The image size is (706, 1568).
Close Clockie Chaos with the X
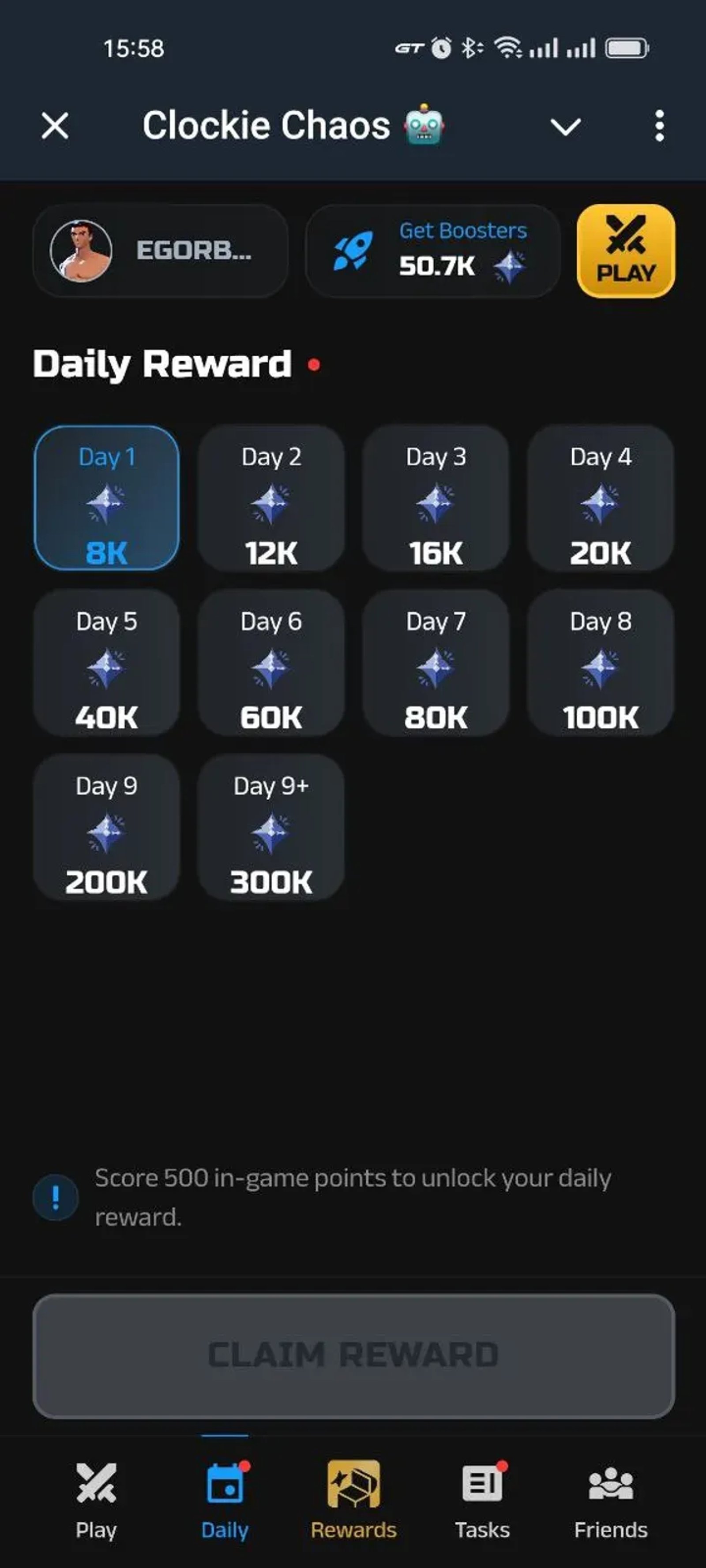pos(55,126)
